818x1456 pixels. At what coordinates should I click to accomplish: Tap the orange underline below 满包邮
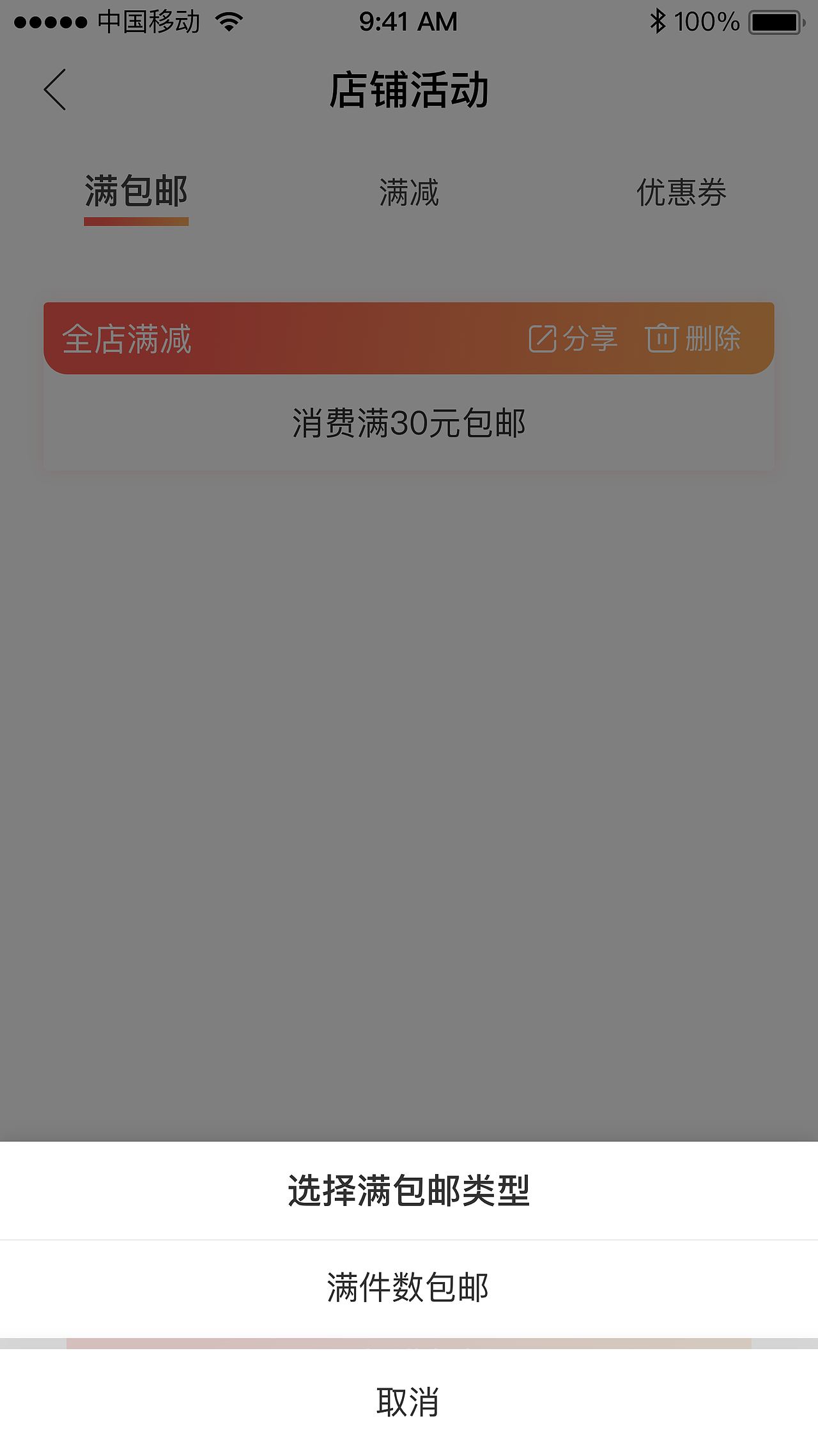coord(137,222)
